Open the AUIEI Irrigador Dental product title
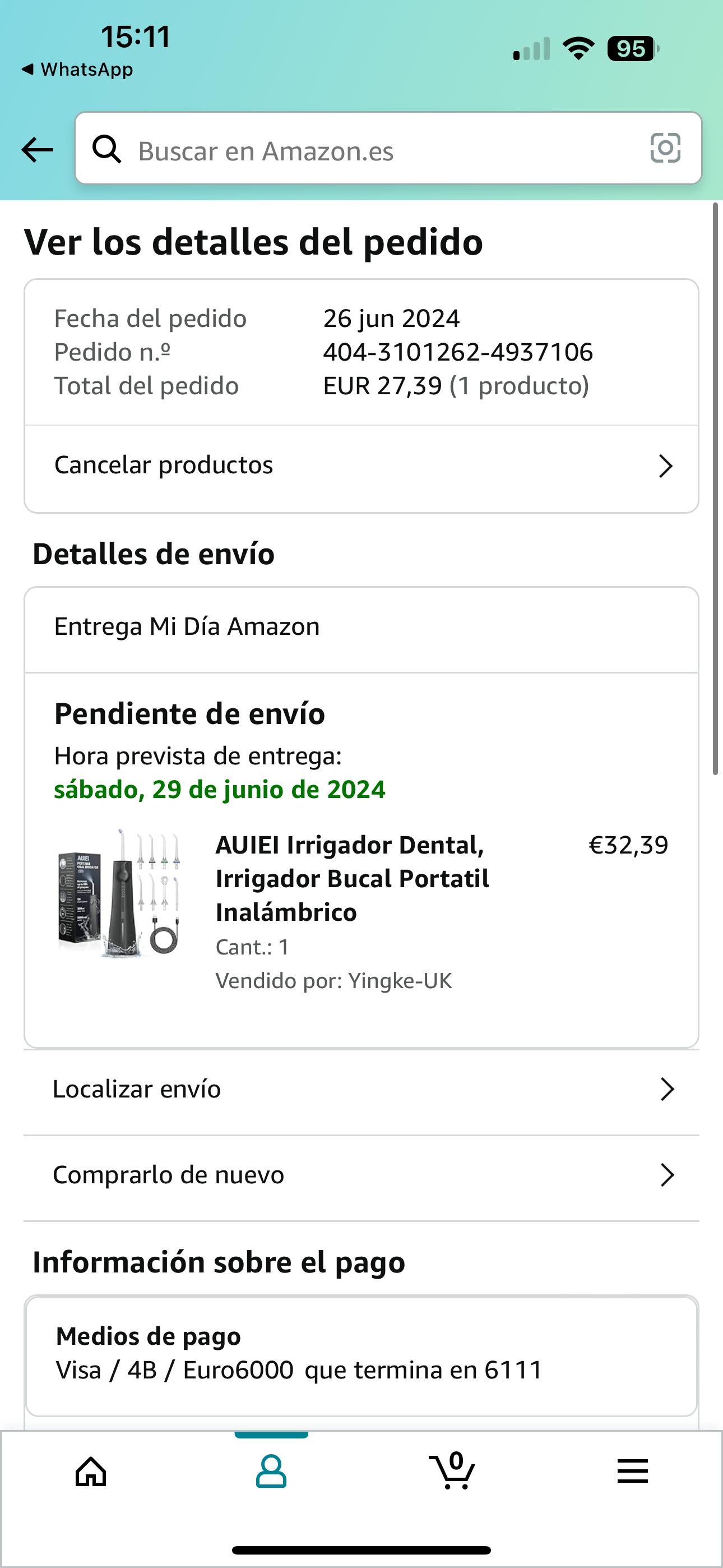This screenshot has width=723, height=1568. 353,878
